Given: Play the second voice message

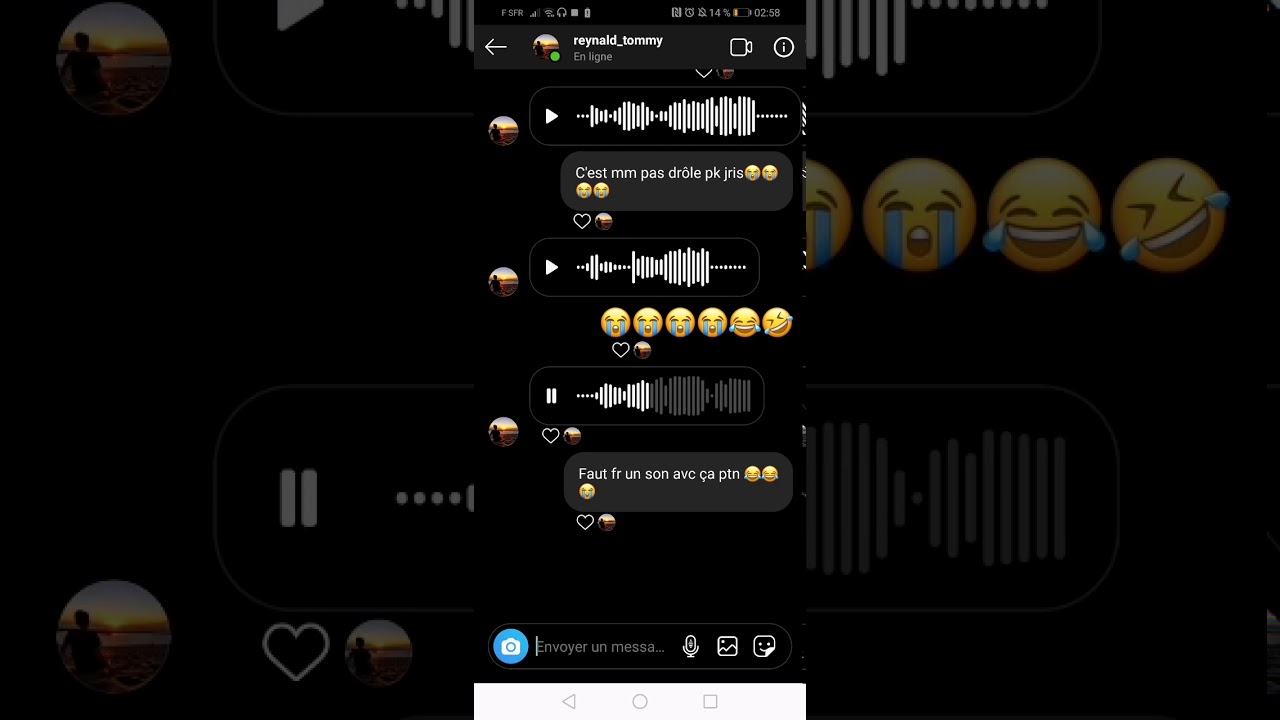Looking at the screenshot, I should point(551,267).
